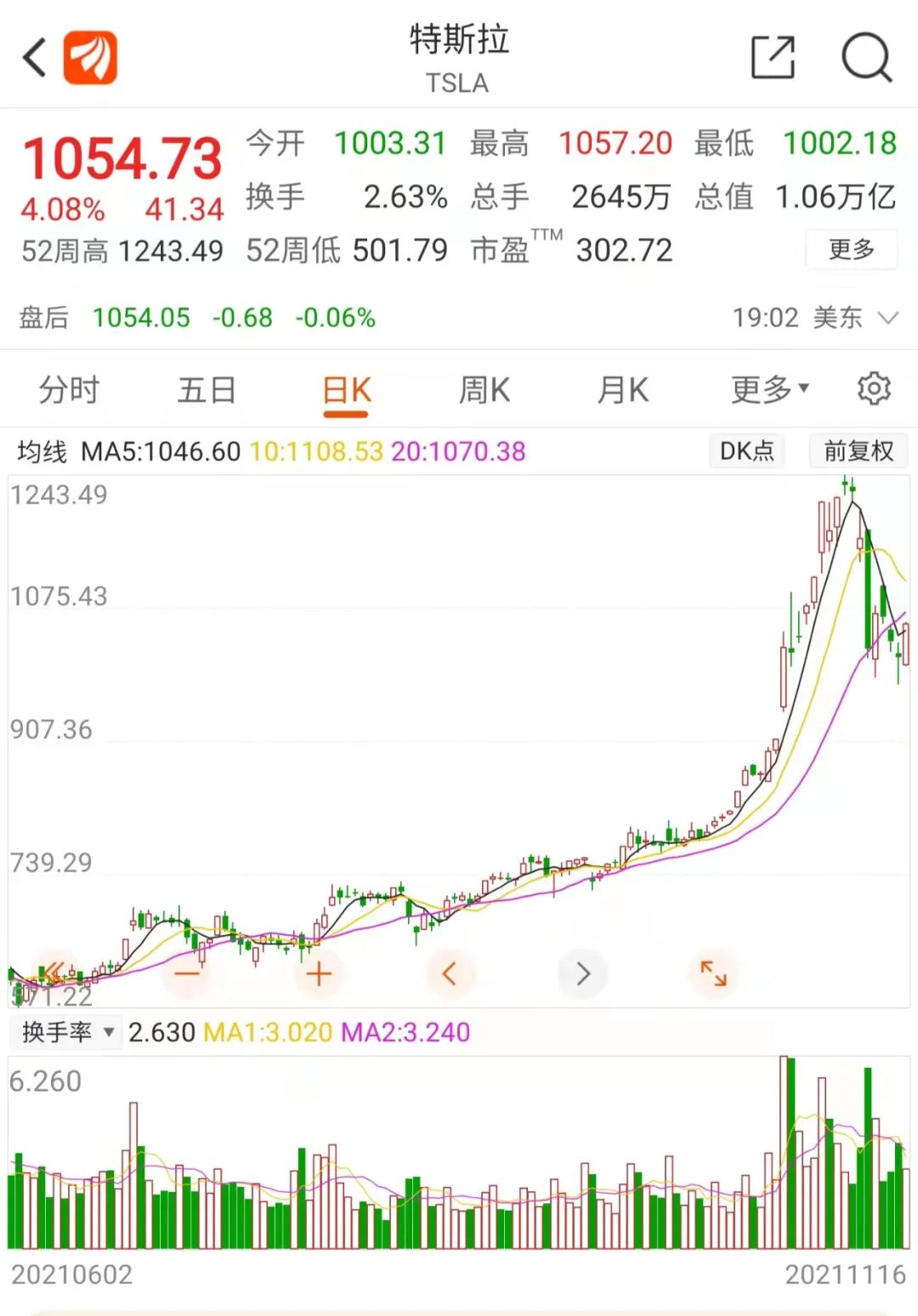Move chart to the next candle

pyautogui.click(x=582, y=973)
